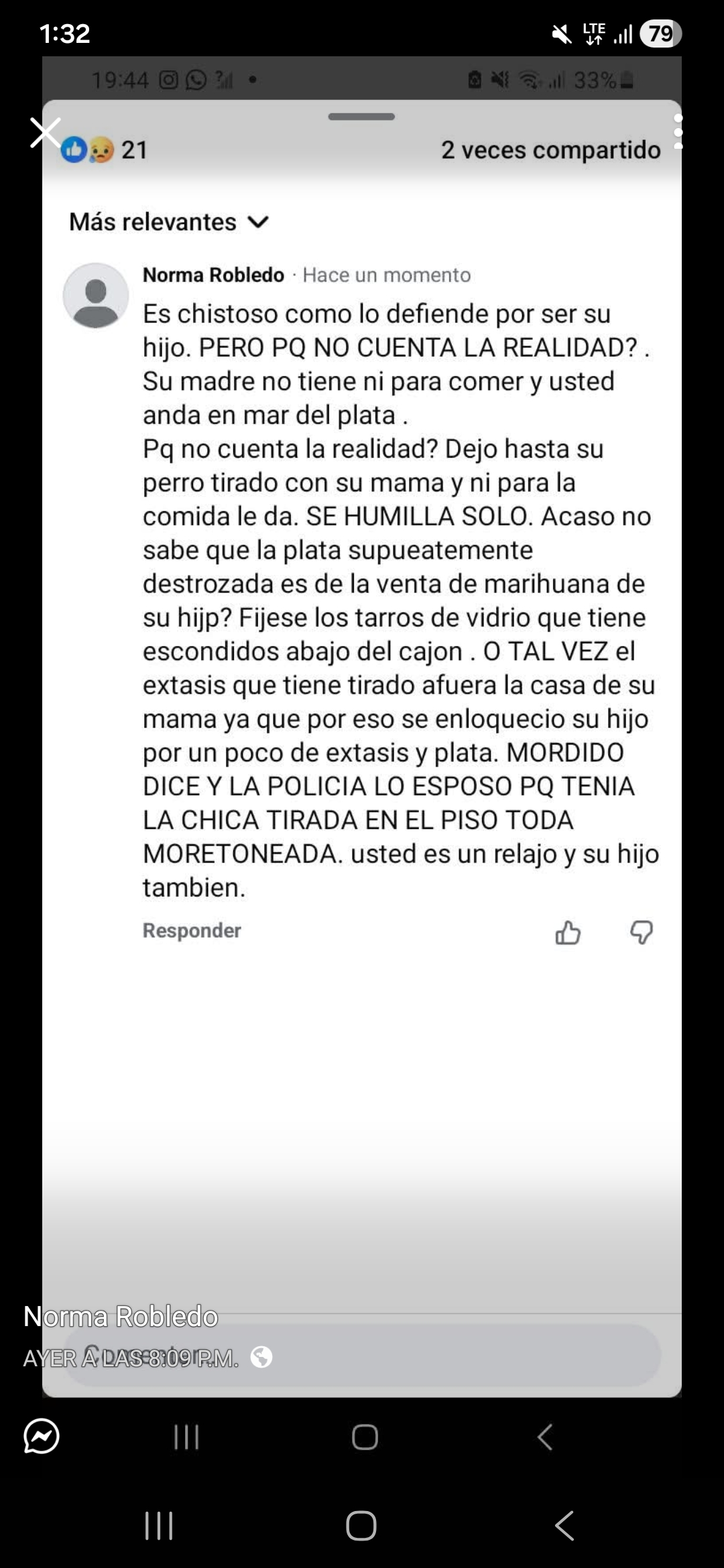Send this photo via Messenger icon

point(42,1436)
